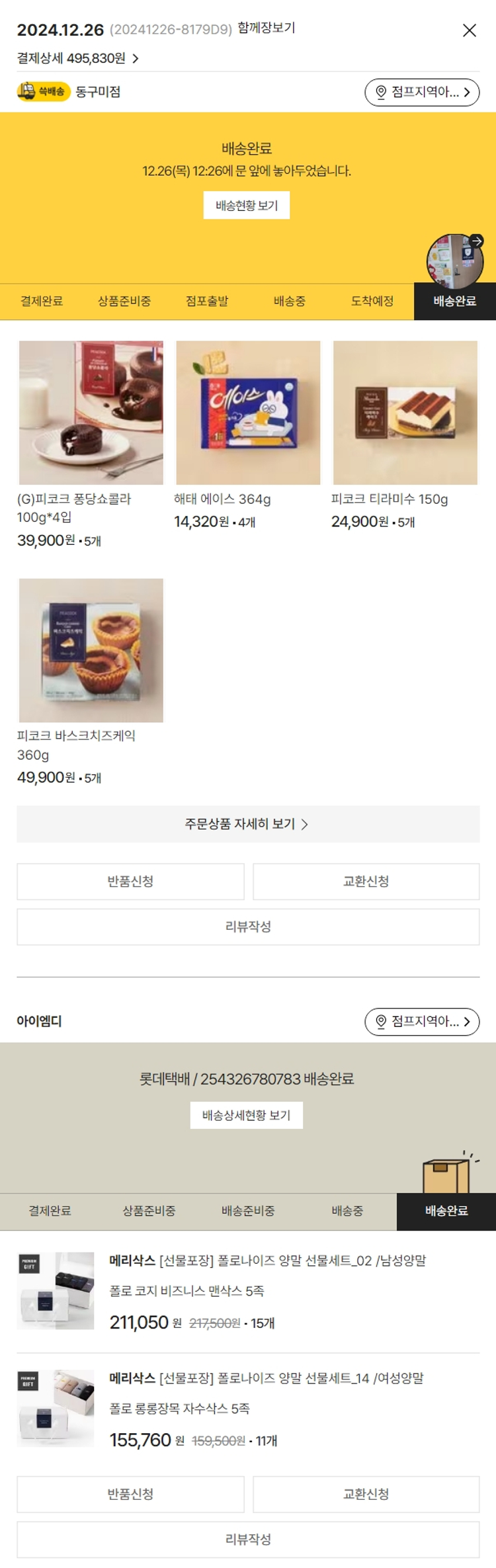Open 결제상세 payment details
Viewport: 496px width, 1568px height.
pyautogui.click(x=77, y=58)
